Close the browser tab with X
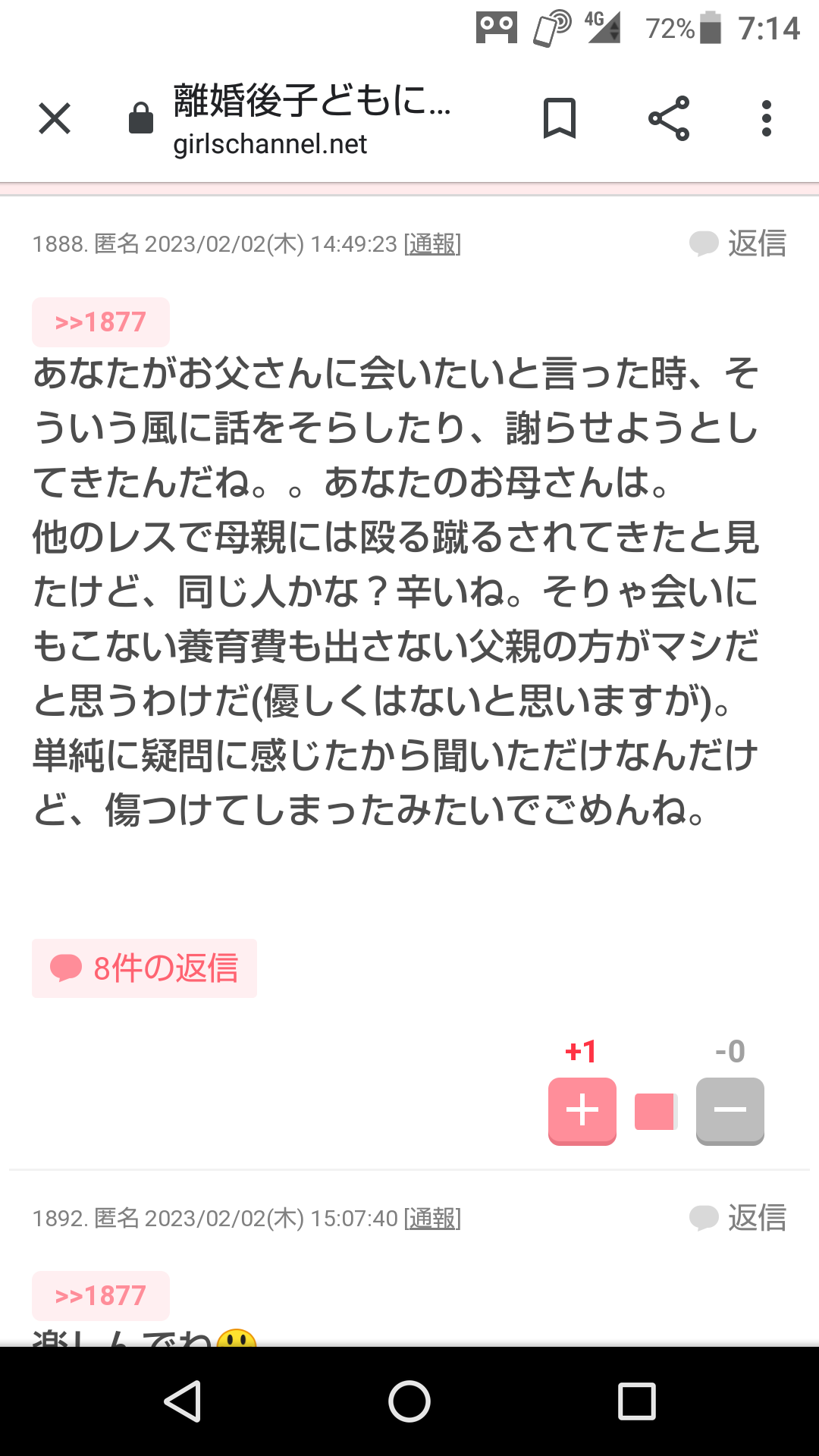The height and width of the screenshot is (1456, 819). pos(55,119)
